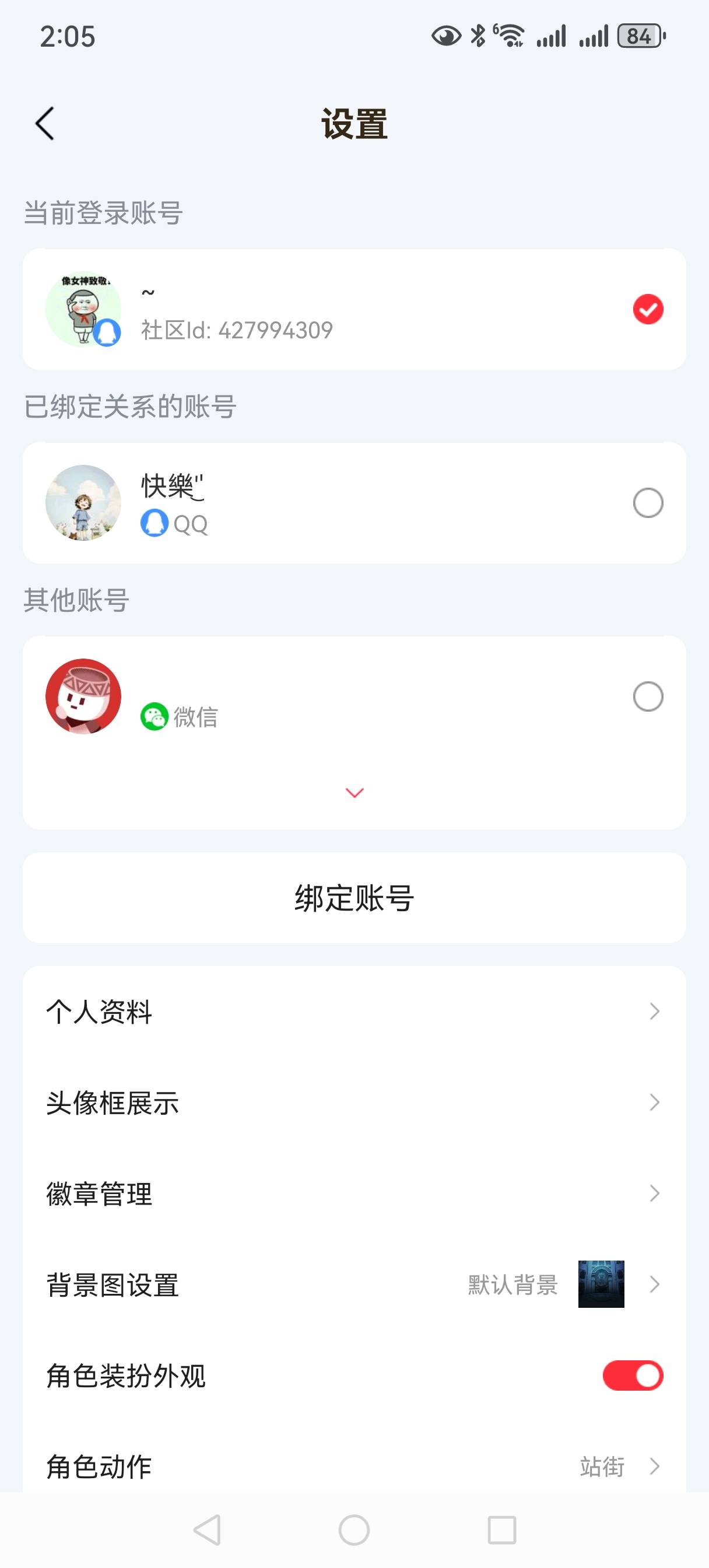709x1568 pixels.
Task: Tap the 快樂 account avatar picture
Action: [84, 502]
